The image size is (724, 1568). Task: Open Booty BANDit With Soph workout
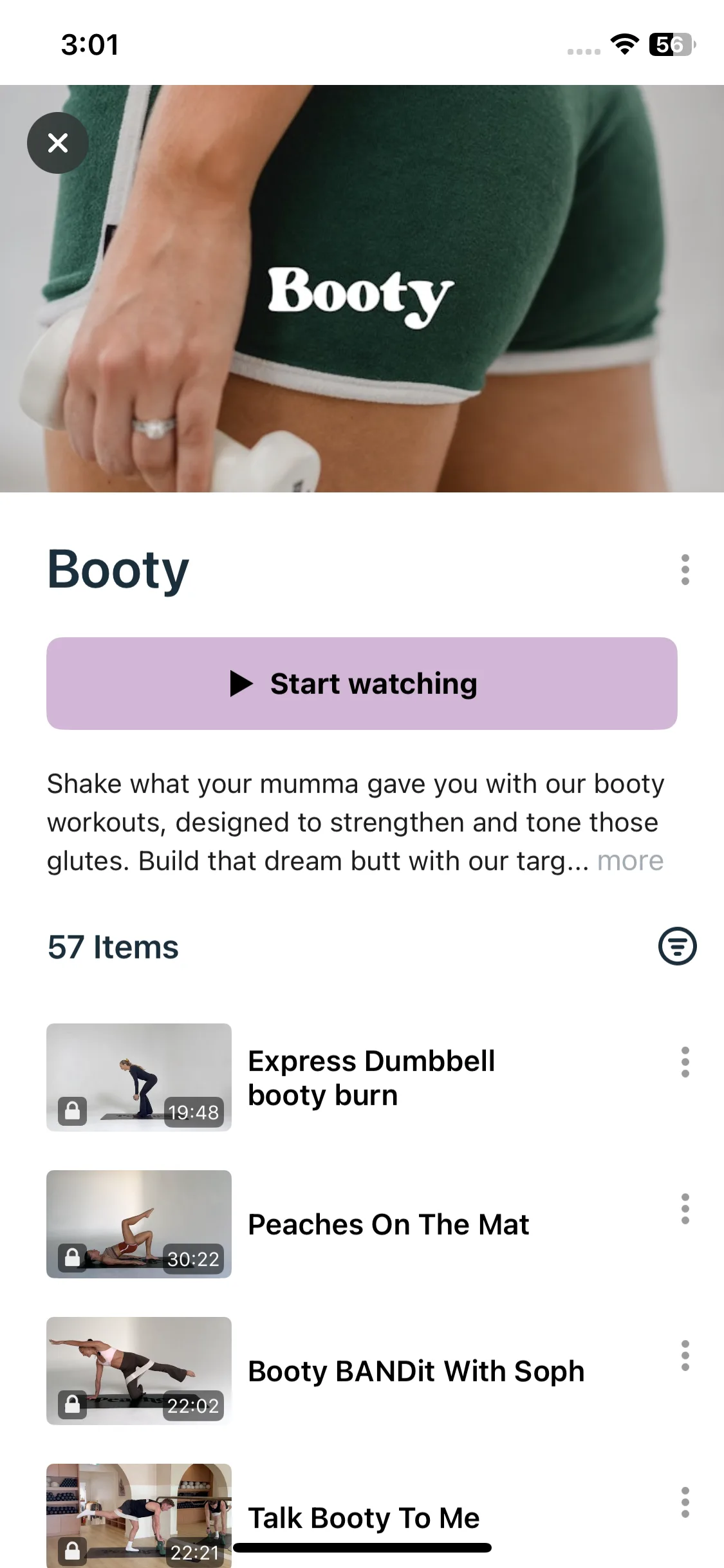[416, 1371]
